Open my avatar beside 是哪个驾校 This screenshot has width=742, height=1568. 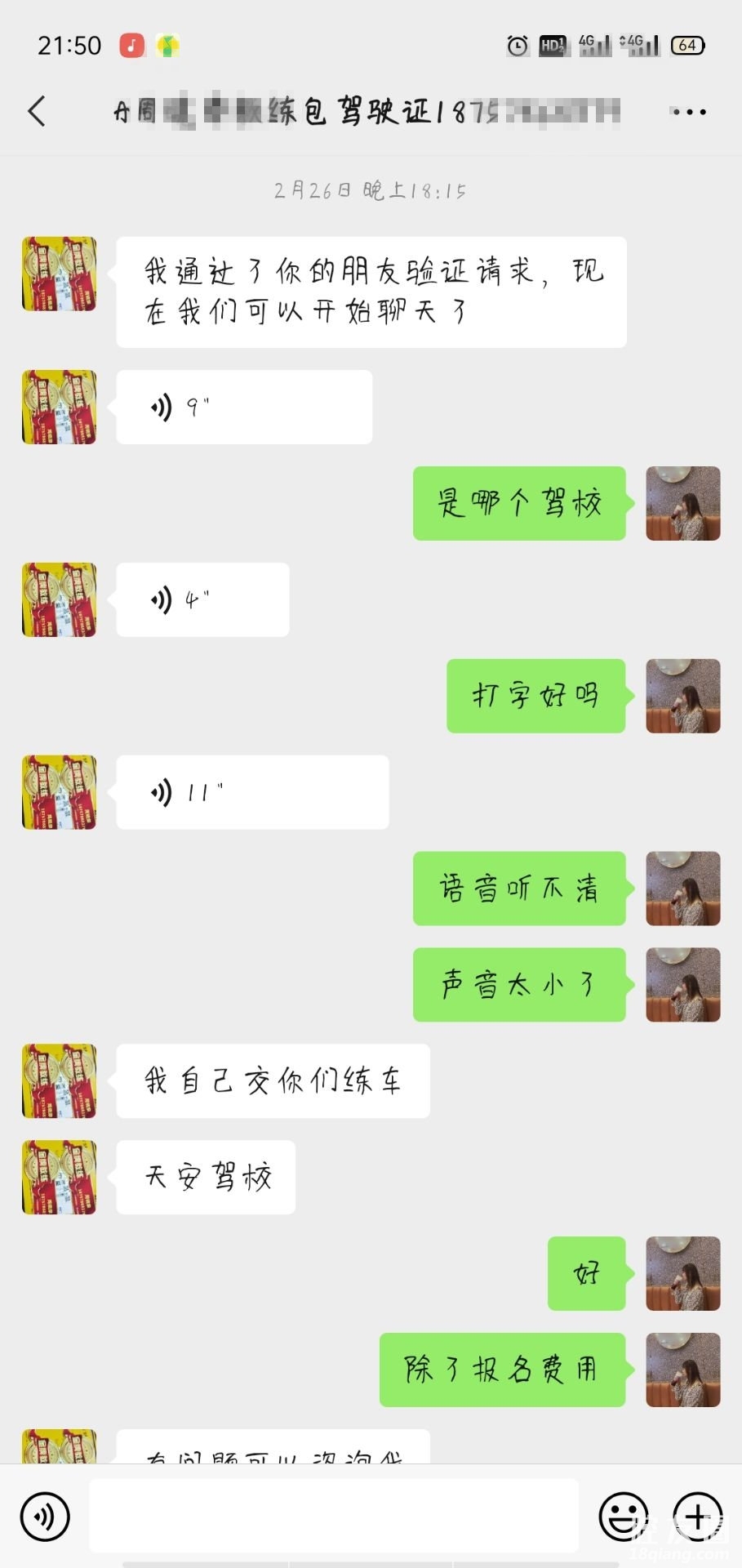[682, 503]
